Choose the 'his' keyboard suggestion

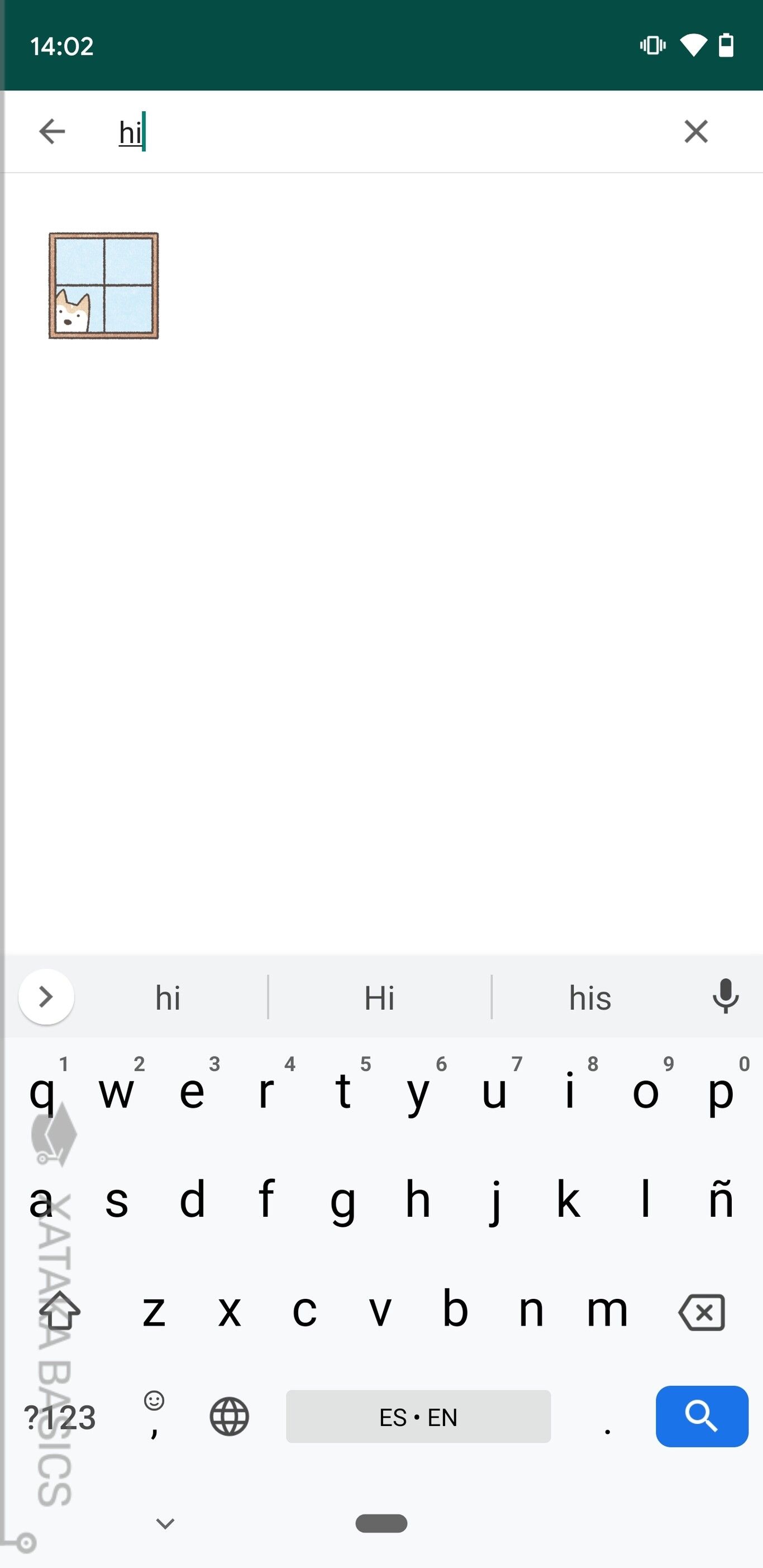pos(589,998)
